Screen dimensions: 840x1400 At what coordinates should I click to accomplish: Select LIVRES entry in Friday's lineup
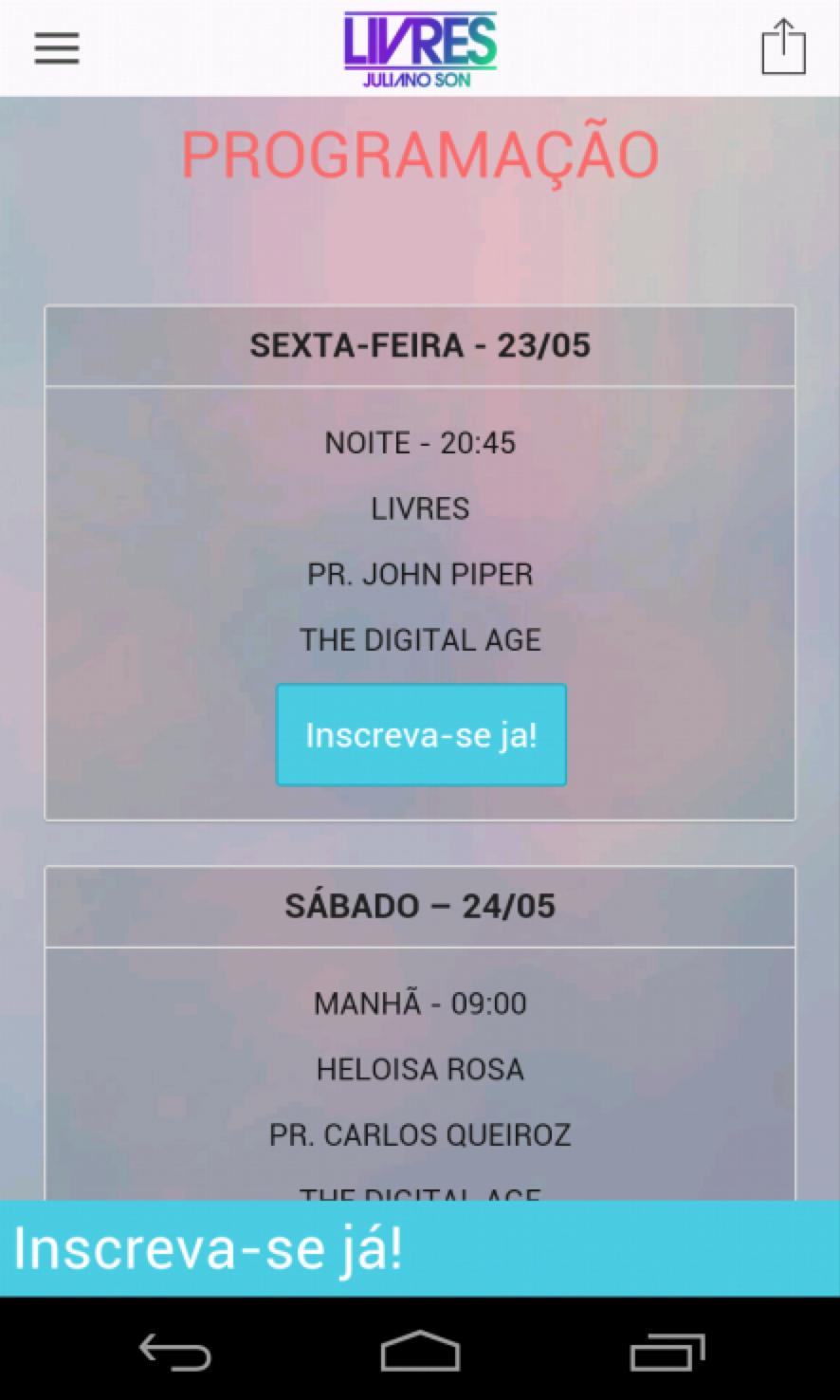(420, 508)
